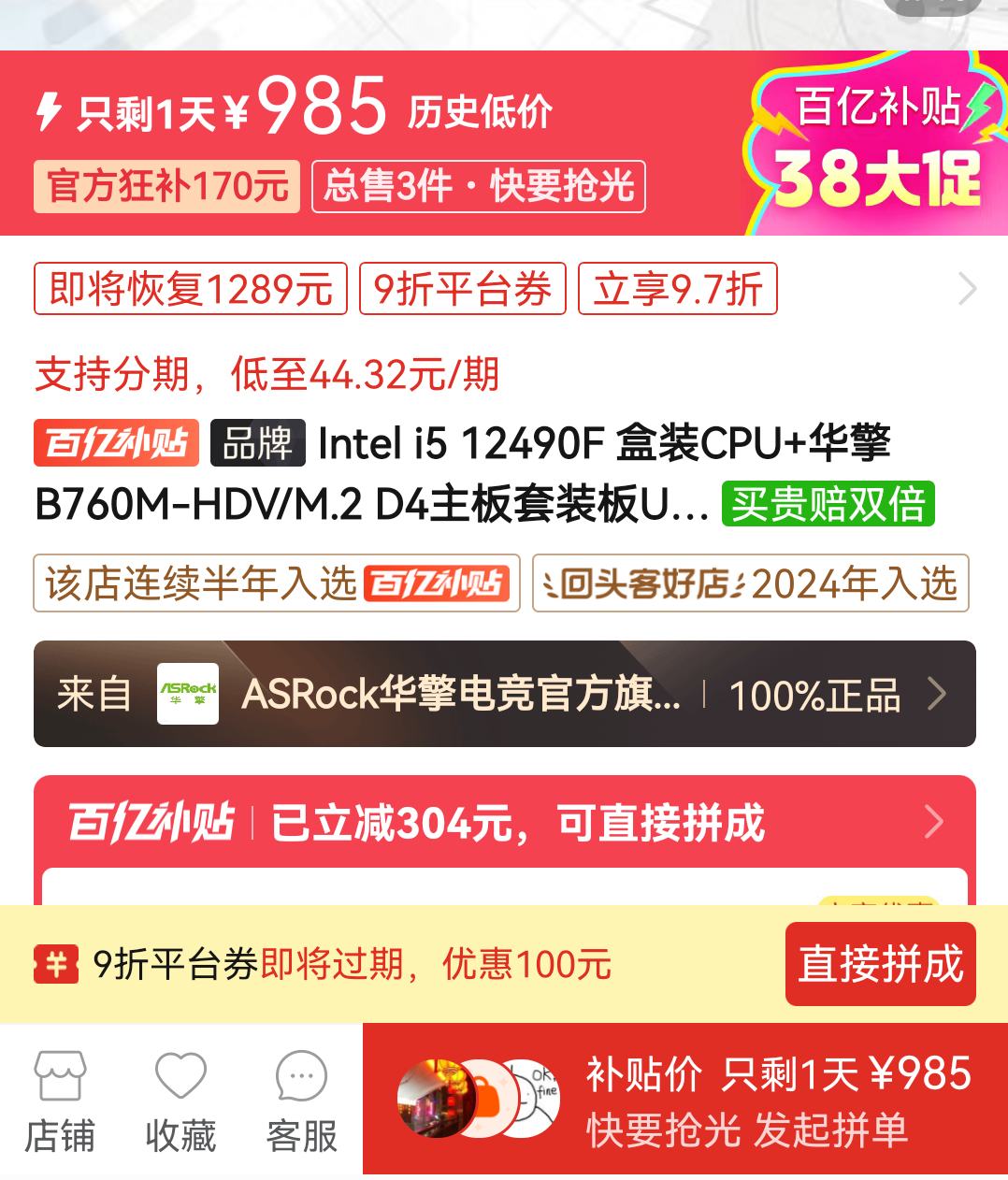Select the 立享9.7折 discount chip
This screenshot has width=1008, height=1180.
[677, 290]
